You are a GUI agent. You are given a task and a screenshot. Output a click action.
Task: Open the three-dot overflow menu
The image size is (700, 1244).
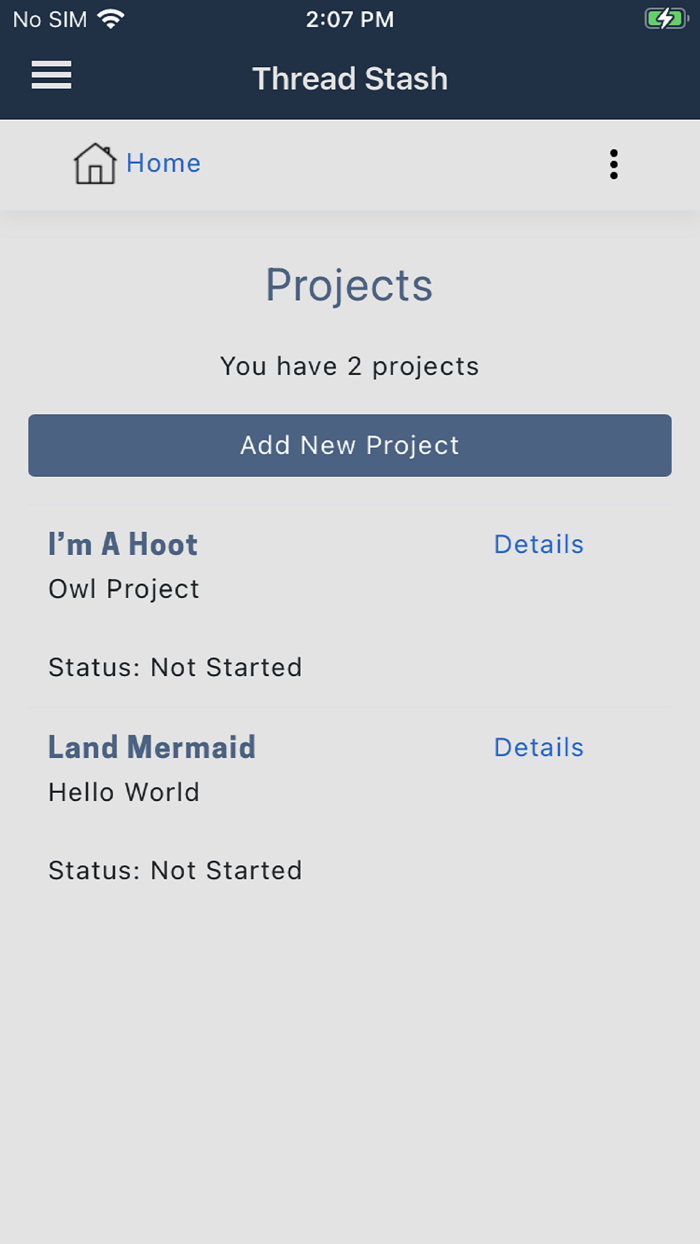[613, 164]
